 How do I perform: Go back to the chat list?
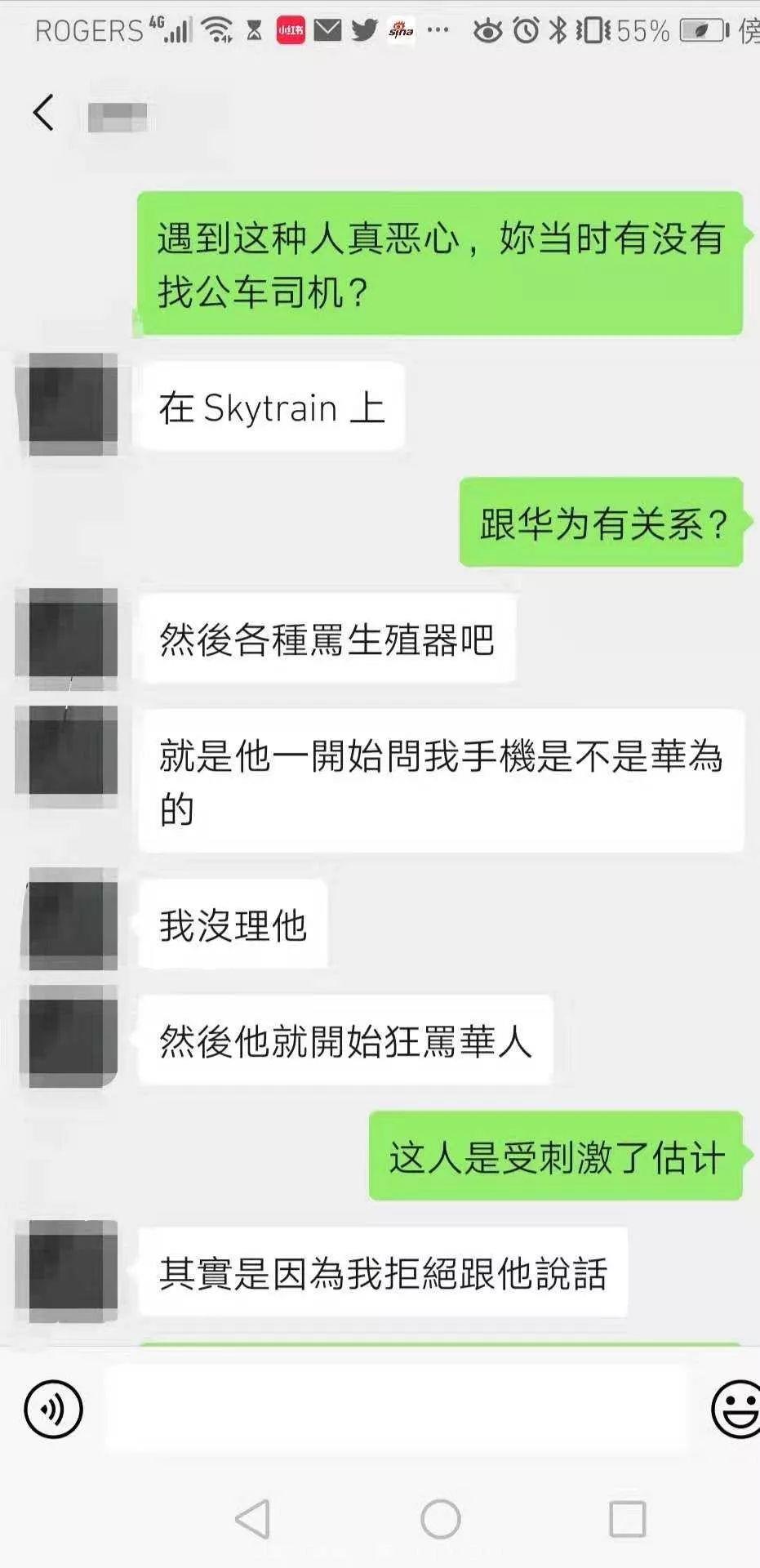tap(44, 113)
